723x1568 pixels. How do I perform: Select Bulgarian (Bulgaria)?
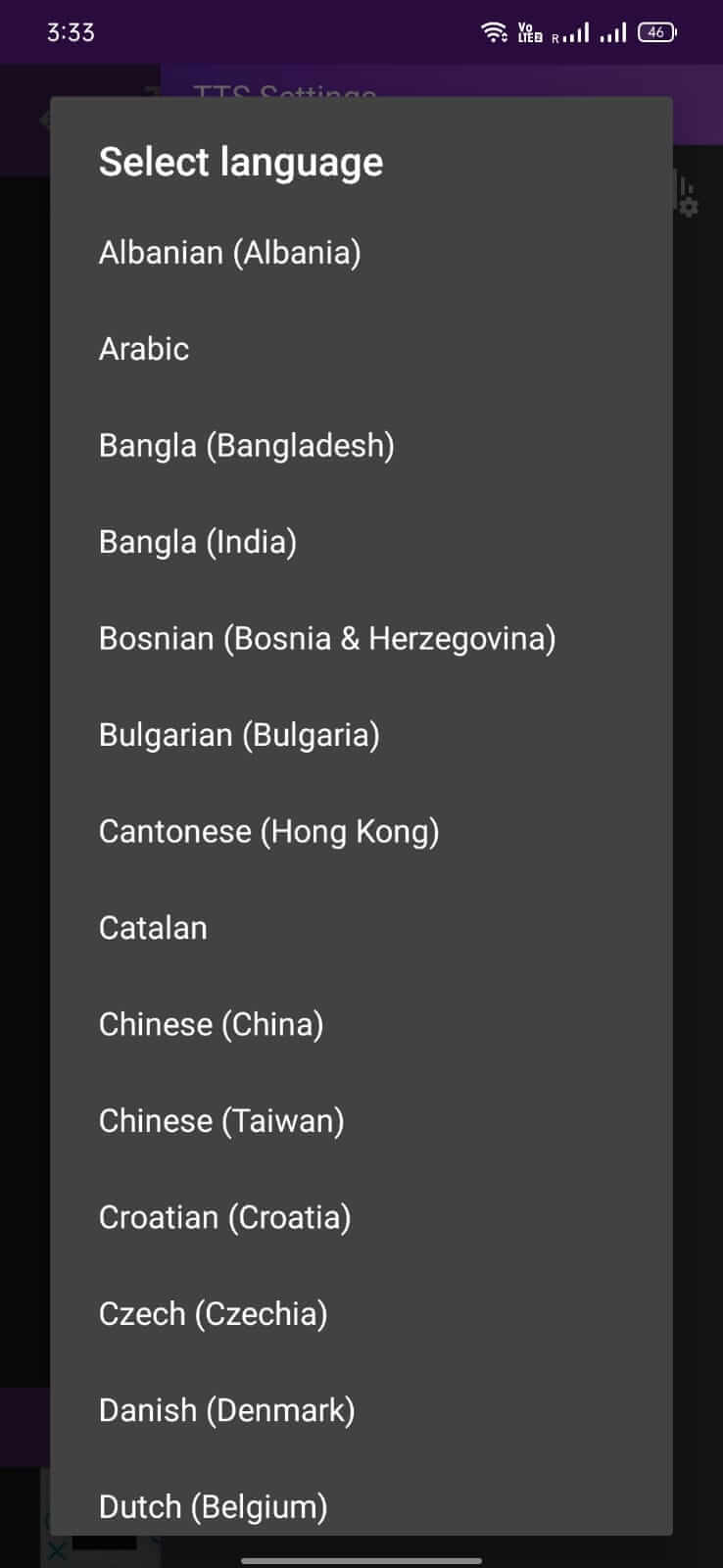[x=239, y=735]
